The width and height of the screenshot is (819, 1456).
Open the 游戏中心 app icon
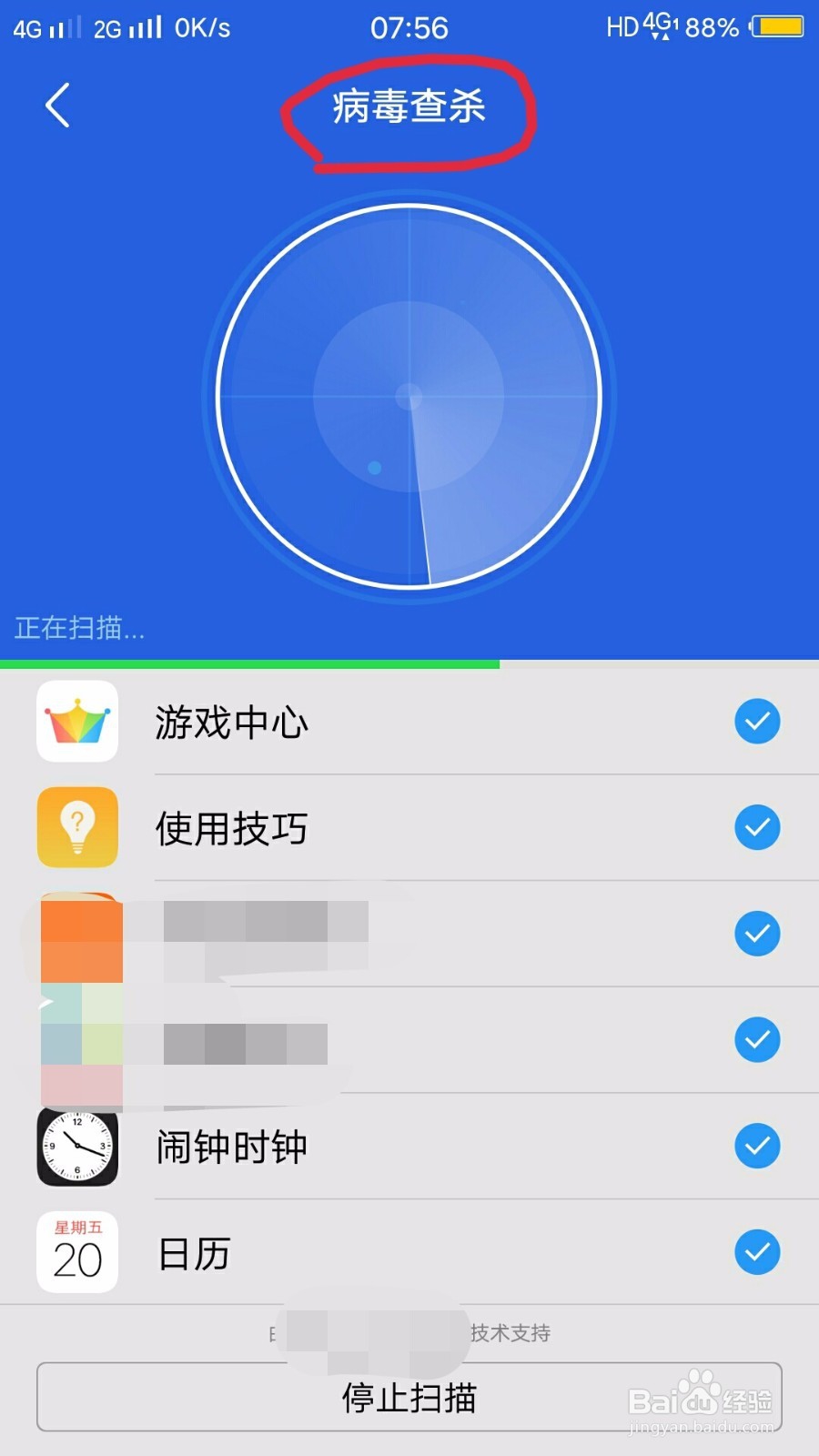77,722
